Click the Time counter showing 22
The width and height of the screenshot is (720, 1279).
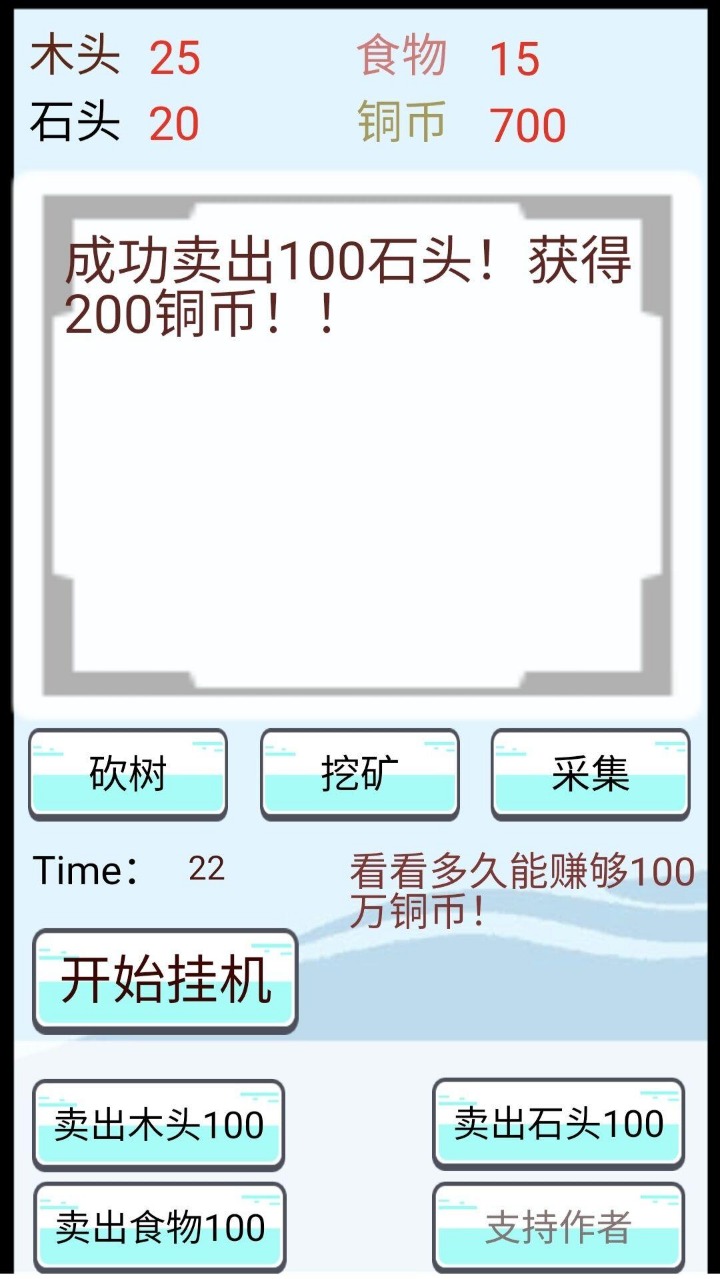pos(128,868)
